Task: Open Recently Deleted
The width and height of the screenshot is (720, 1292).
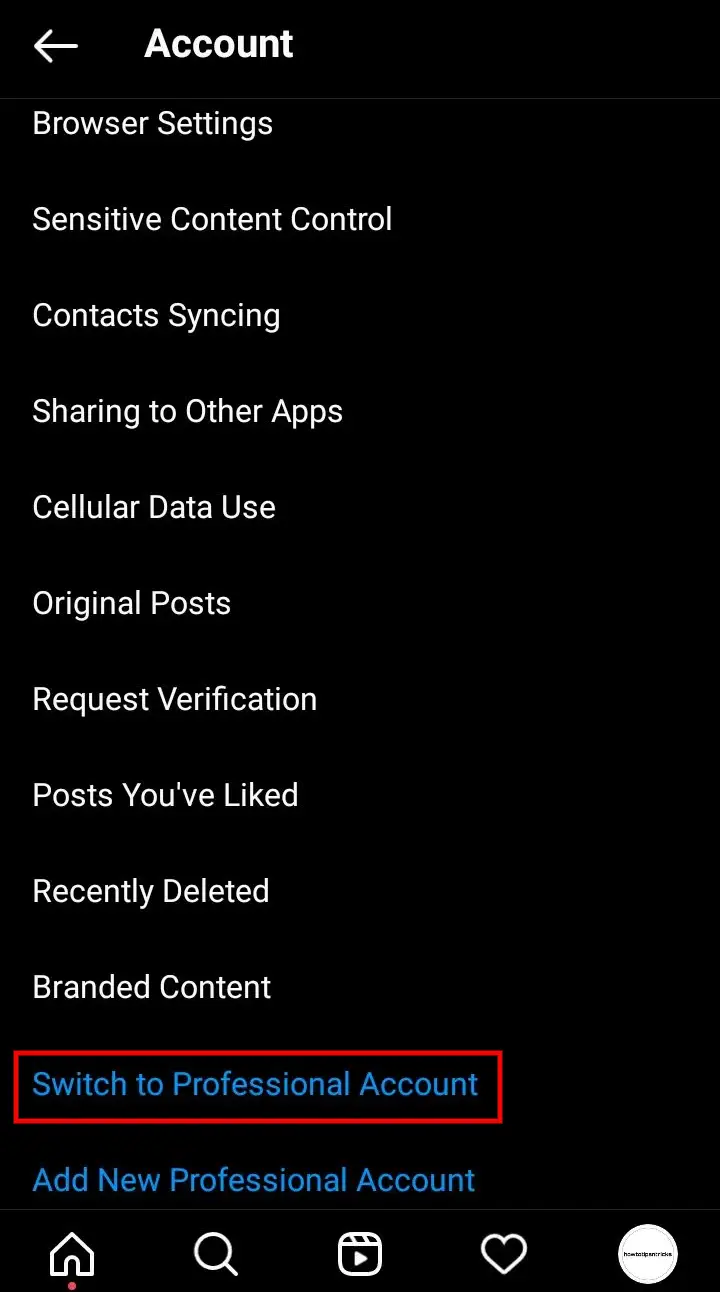Action: click(x=360, y=891)
